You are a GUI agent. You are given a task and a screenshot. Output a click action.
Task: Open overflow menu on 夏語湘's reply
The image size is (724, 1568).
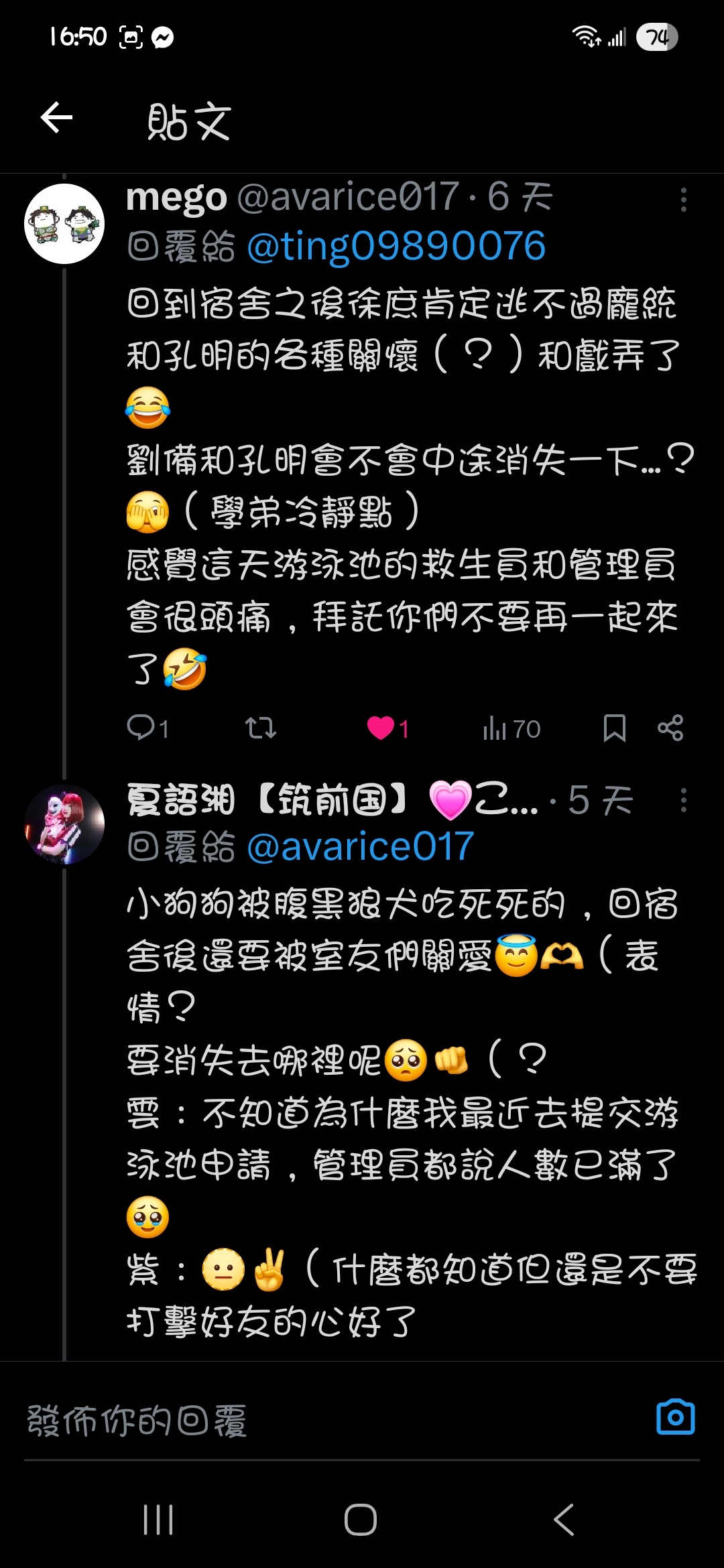[x=683, y=800]
